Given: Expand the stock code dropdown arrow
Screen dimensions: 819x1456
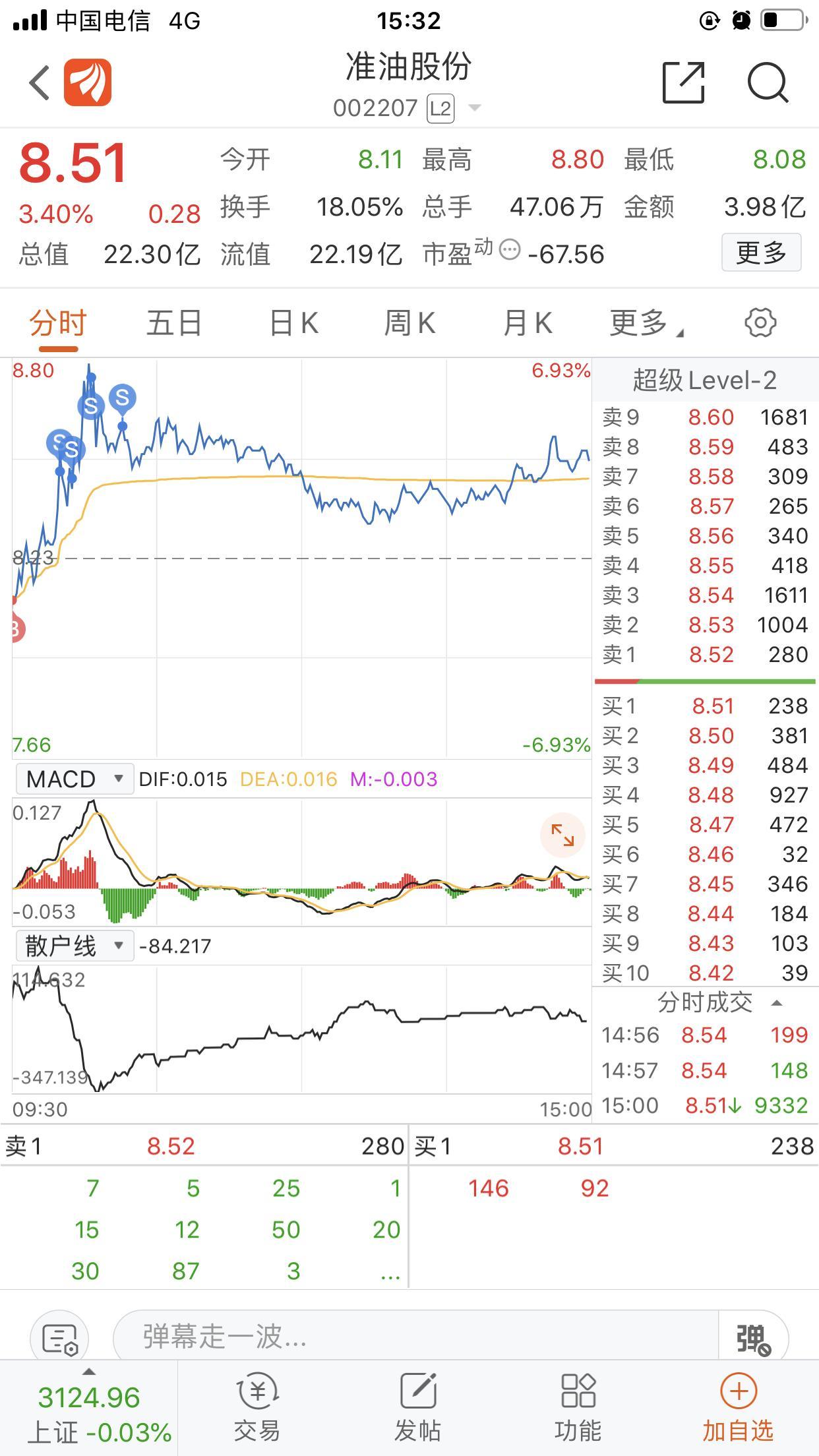Looking at the screenshot, I should tap(474, 107).
